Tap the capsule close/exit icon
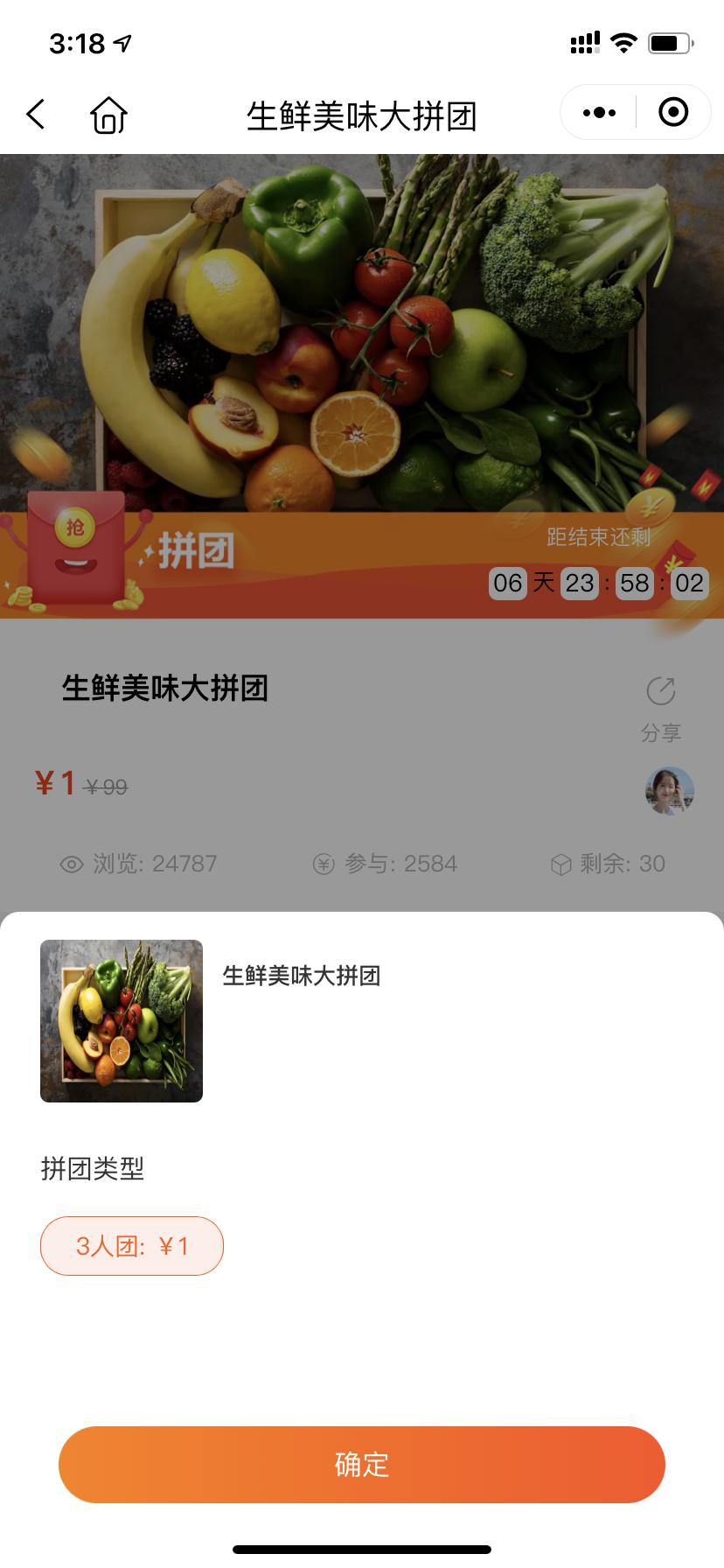 (x=672, y=112)
